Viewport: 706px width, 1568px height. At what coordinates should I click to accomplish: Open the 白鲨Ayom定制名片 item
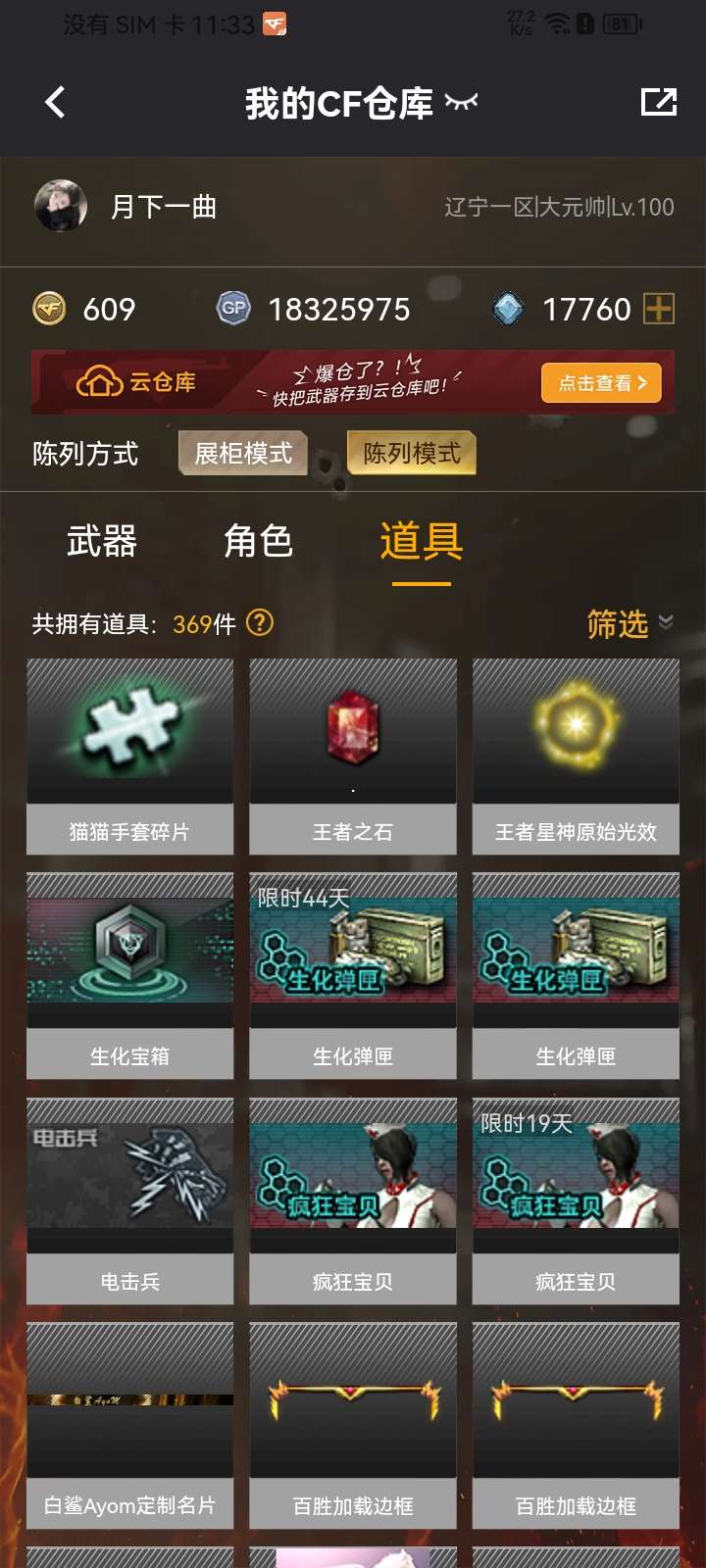click(x=129, y=1426)
